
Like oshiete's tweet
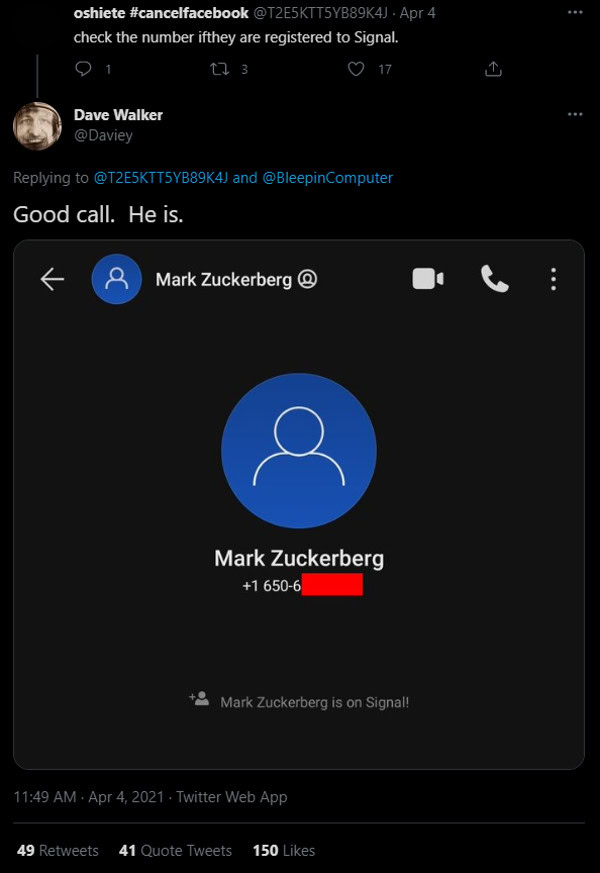(x=356, y=69)
